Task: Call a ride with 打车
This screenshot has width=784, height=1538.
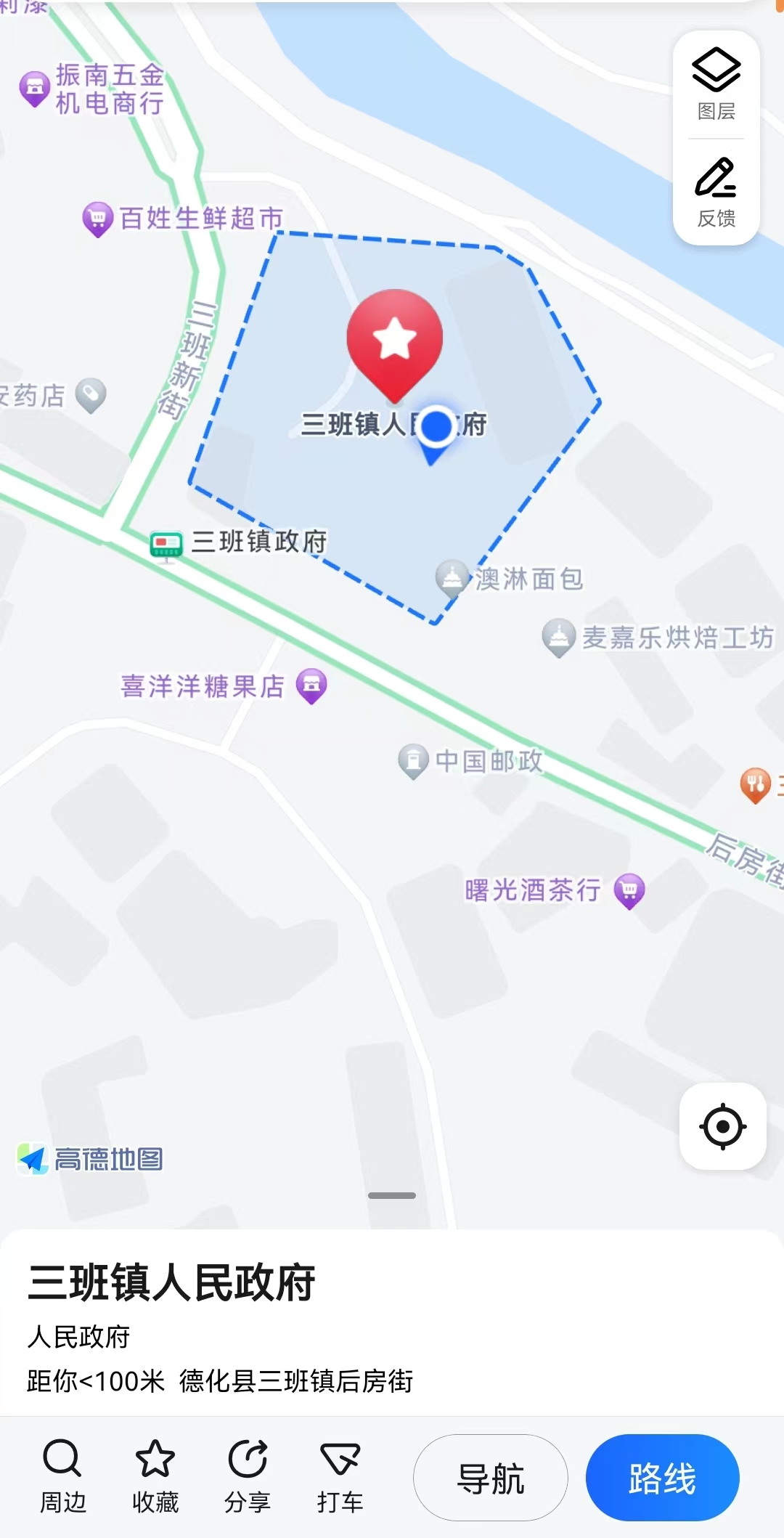Action: point(340,1477)
